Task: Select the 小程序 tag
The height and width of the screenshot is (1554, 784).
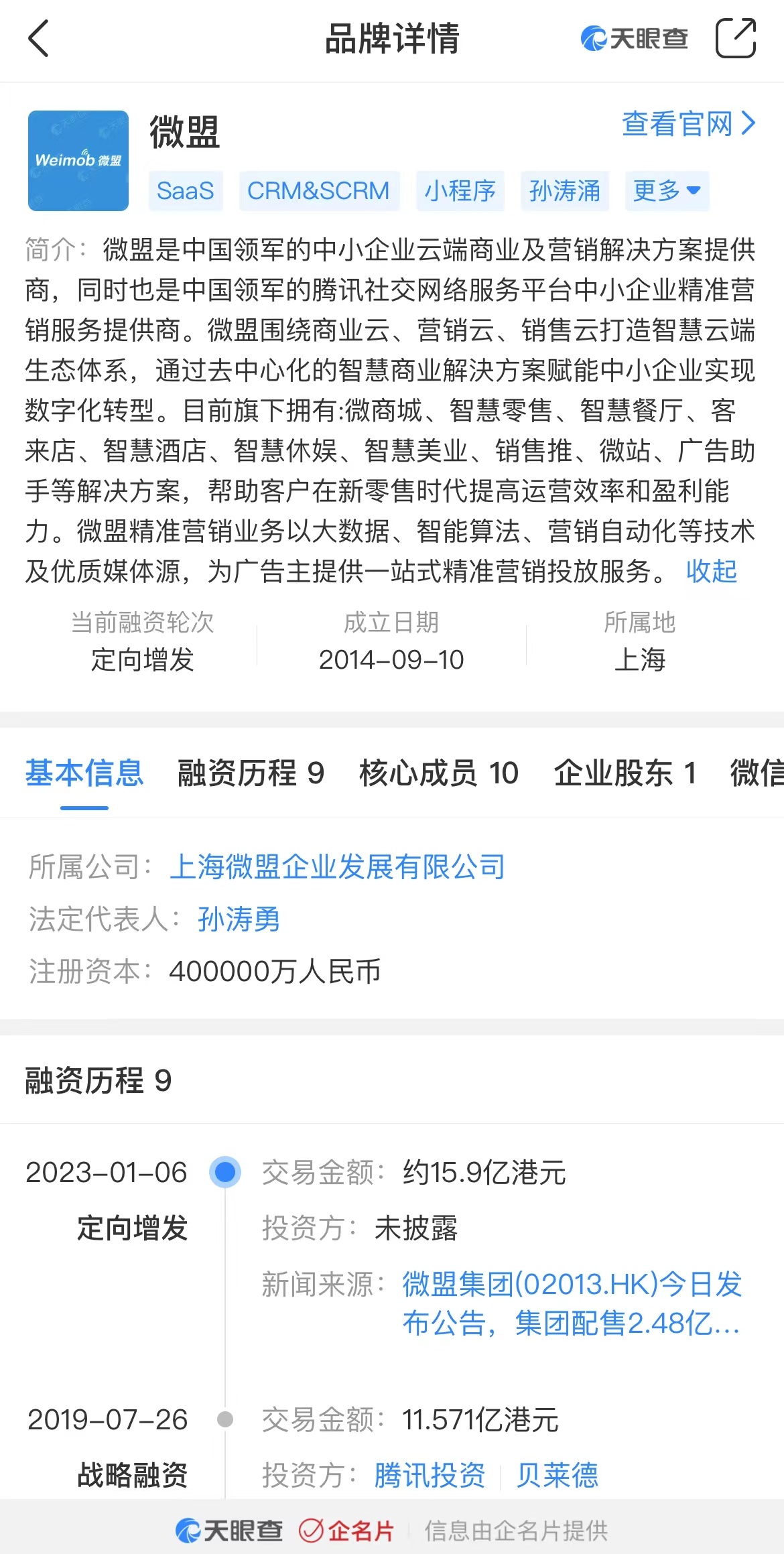Action: coord(460,191)
